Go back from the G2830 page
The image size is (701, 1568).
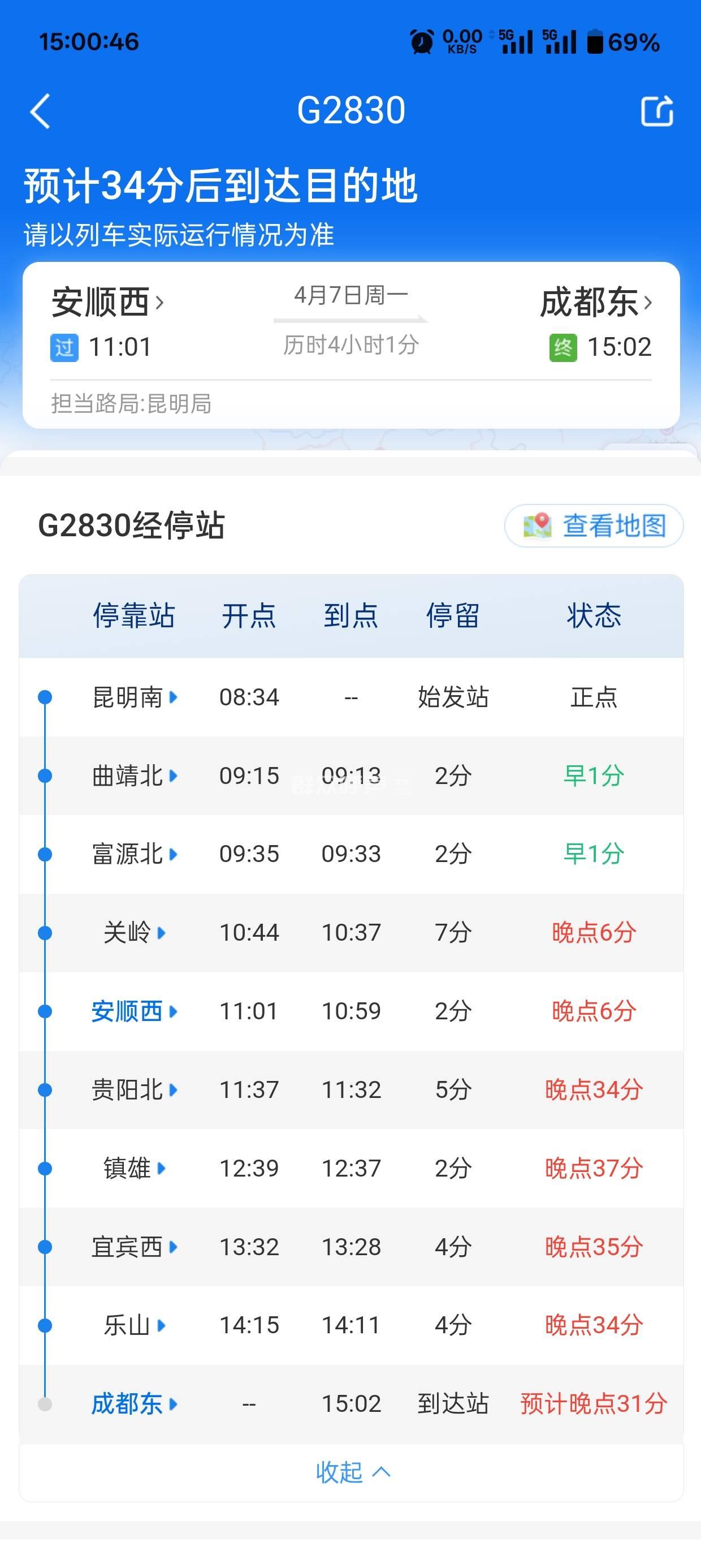40,111
